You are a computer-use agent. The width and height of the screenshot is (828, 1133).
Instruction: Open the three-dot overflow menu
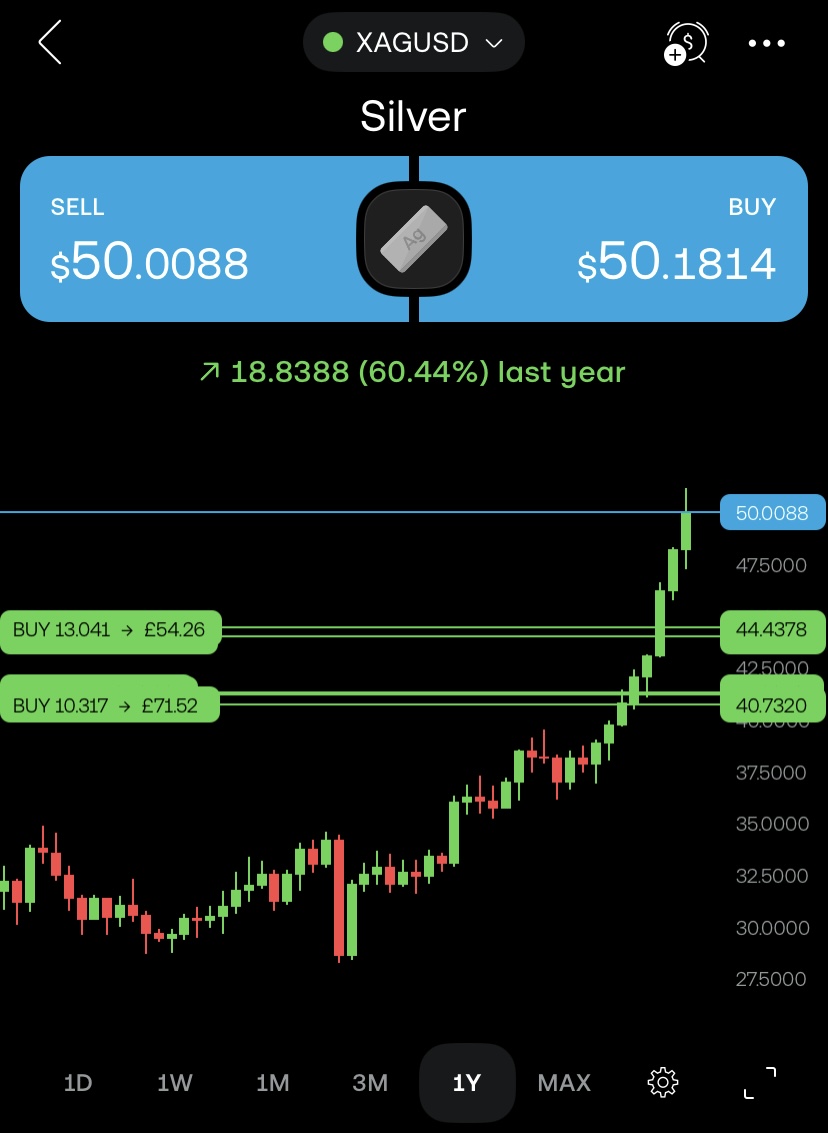point(767,43)
